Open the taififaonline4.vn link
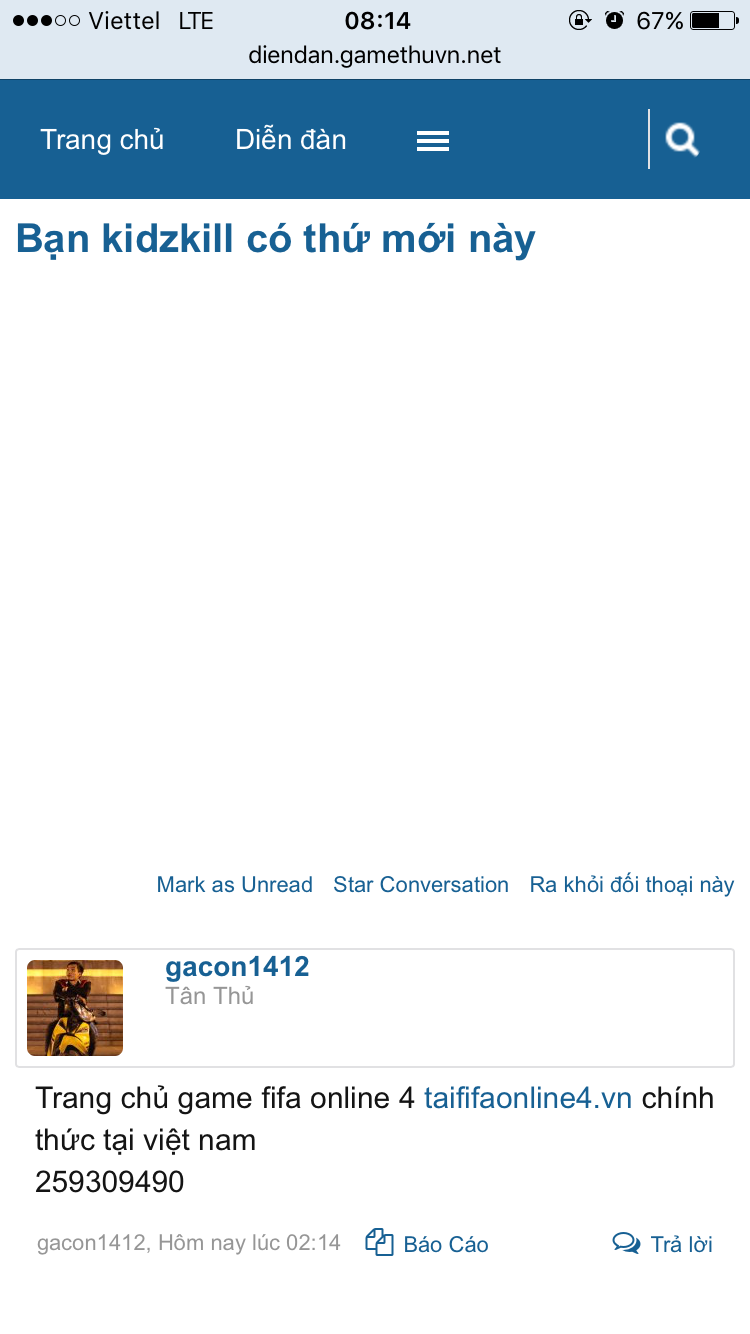 tap(528, 1098)
